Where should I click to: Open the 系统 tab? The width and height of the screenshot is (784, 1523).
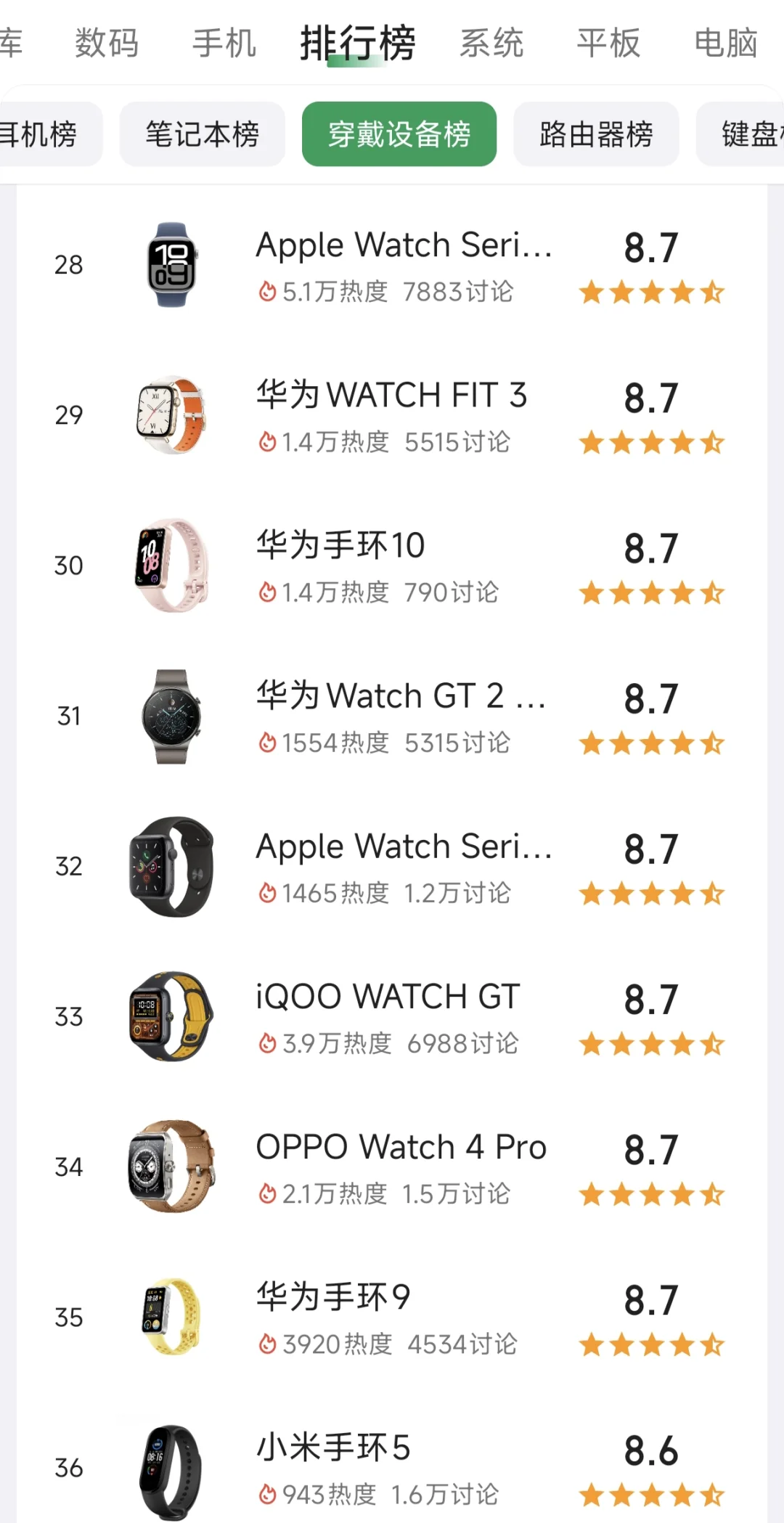pos(491,44)
